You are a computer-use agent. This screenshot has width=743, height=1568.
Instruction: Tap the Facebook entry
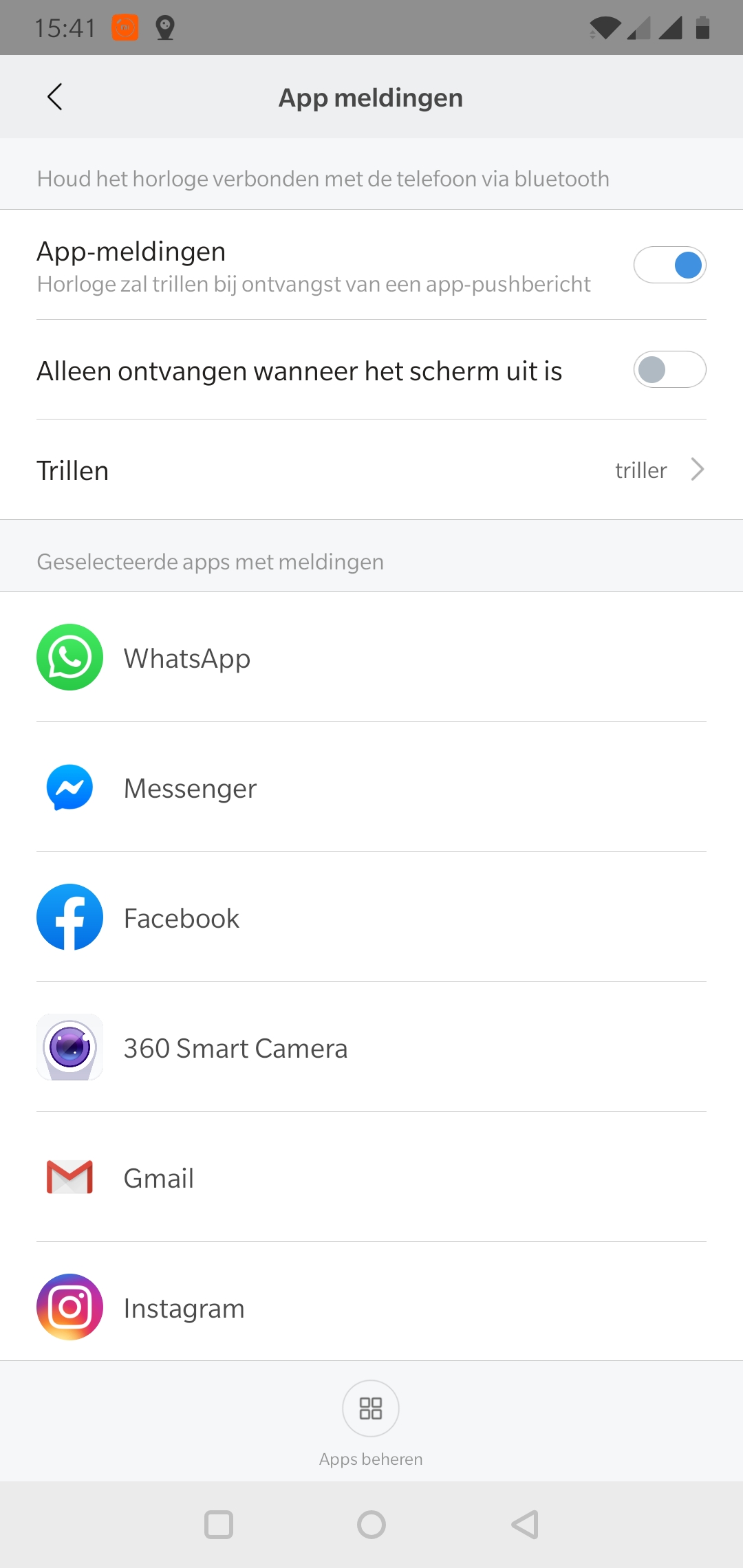point(371,917)
